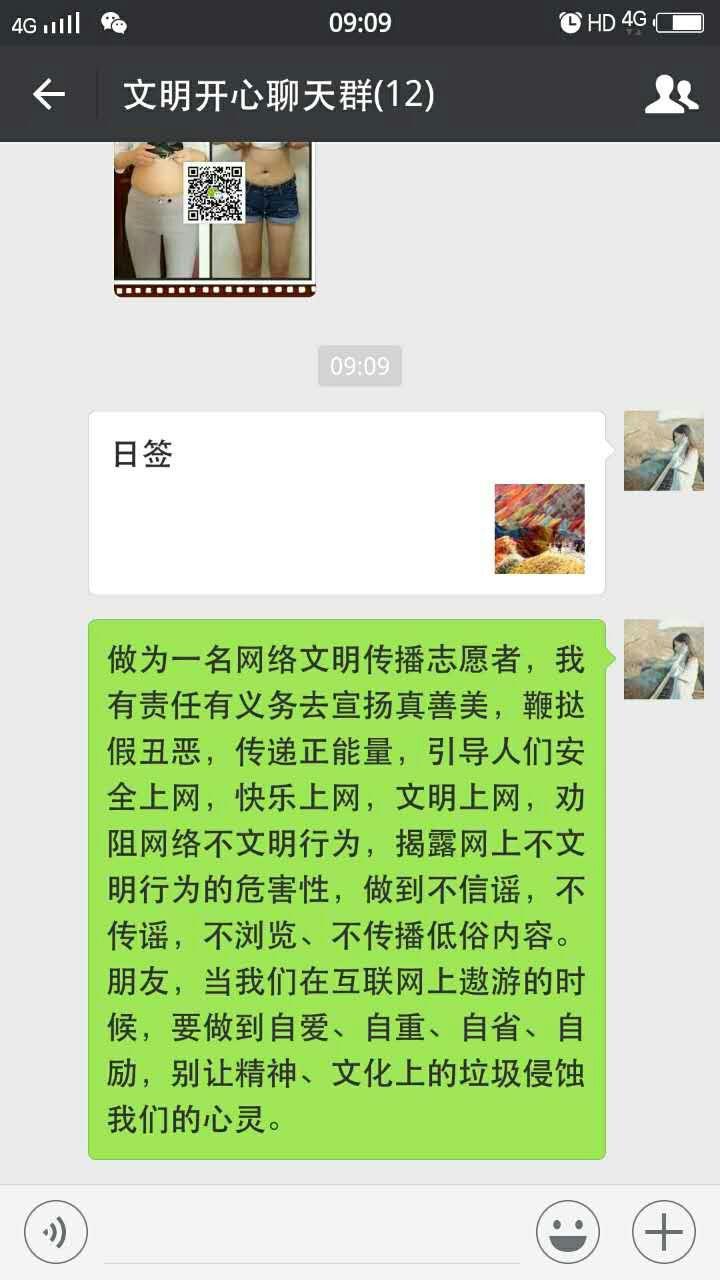Open the emoji sticker panel

tap(568, 1232)
